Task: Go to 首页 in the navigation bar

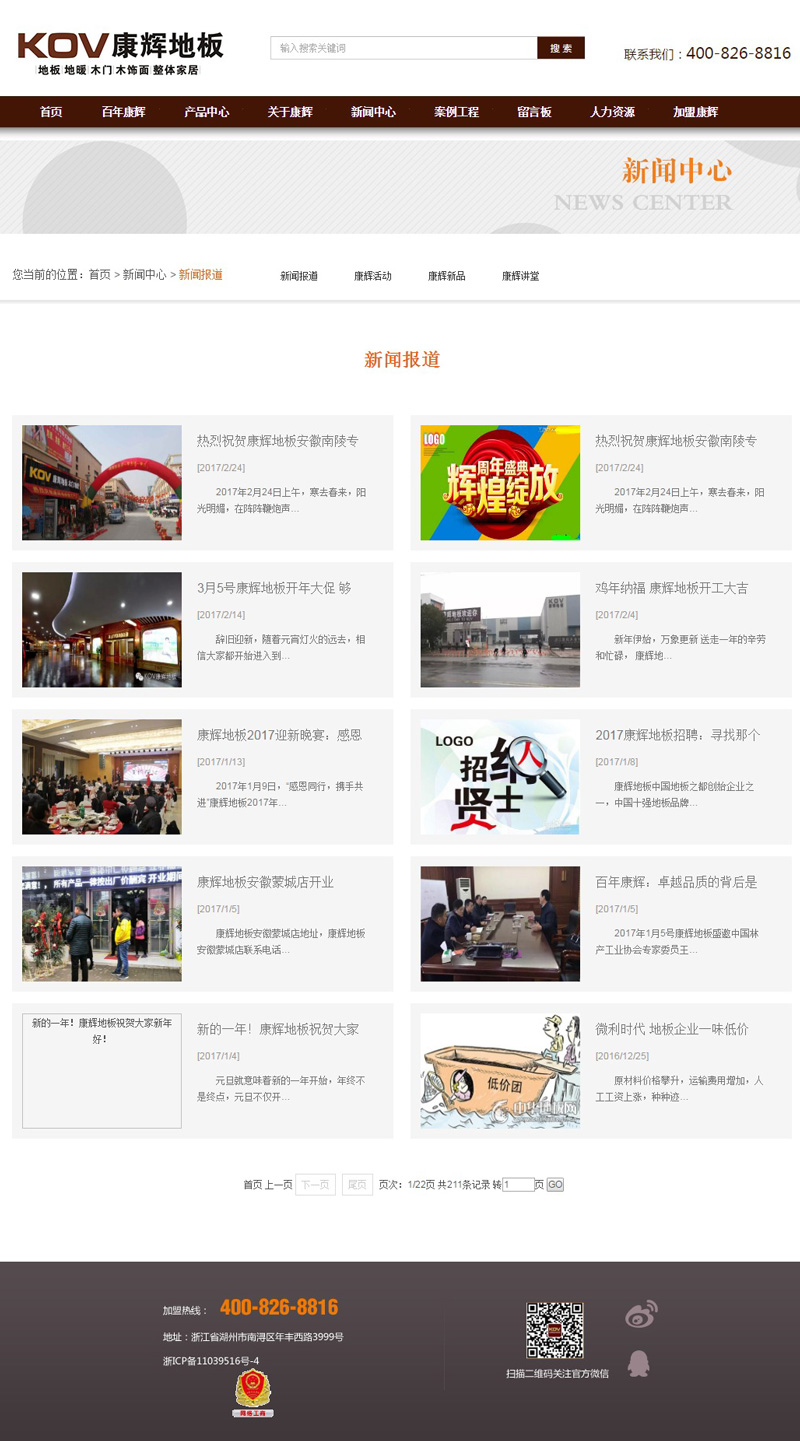Action: point(51,112)
